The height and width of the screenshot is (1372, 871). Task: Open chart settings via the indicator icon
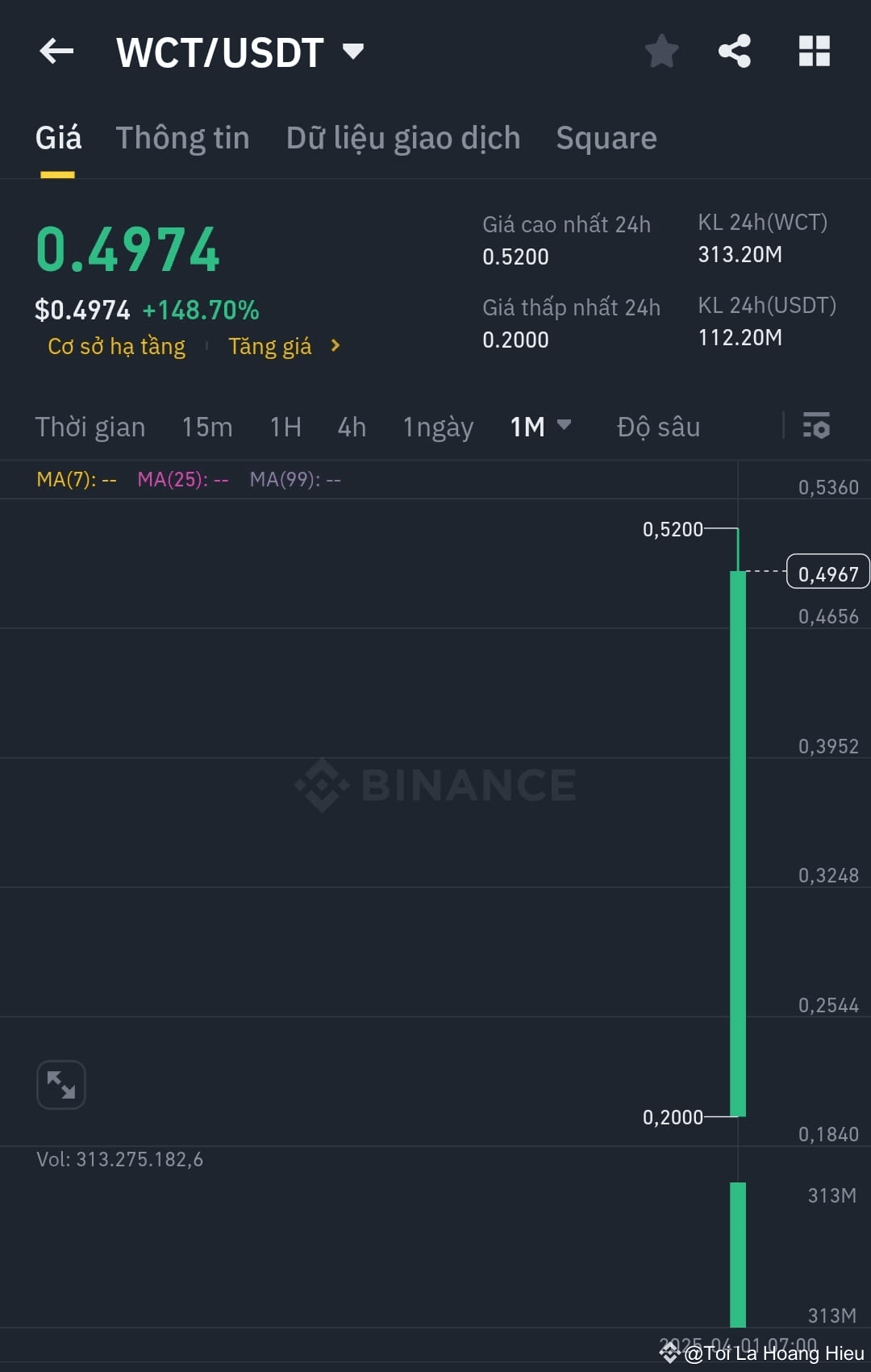(x=817, y=426)
